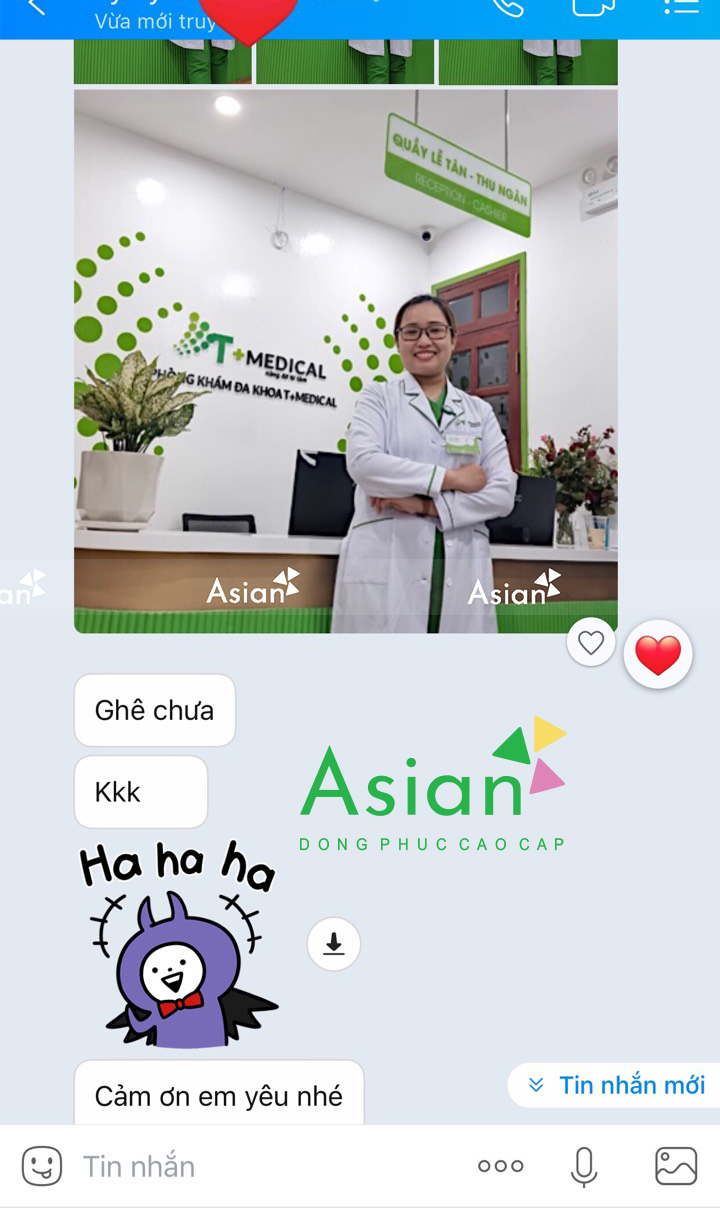Go back to the chat list
Screen dimensions: 720x1208
(36, 8)
